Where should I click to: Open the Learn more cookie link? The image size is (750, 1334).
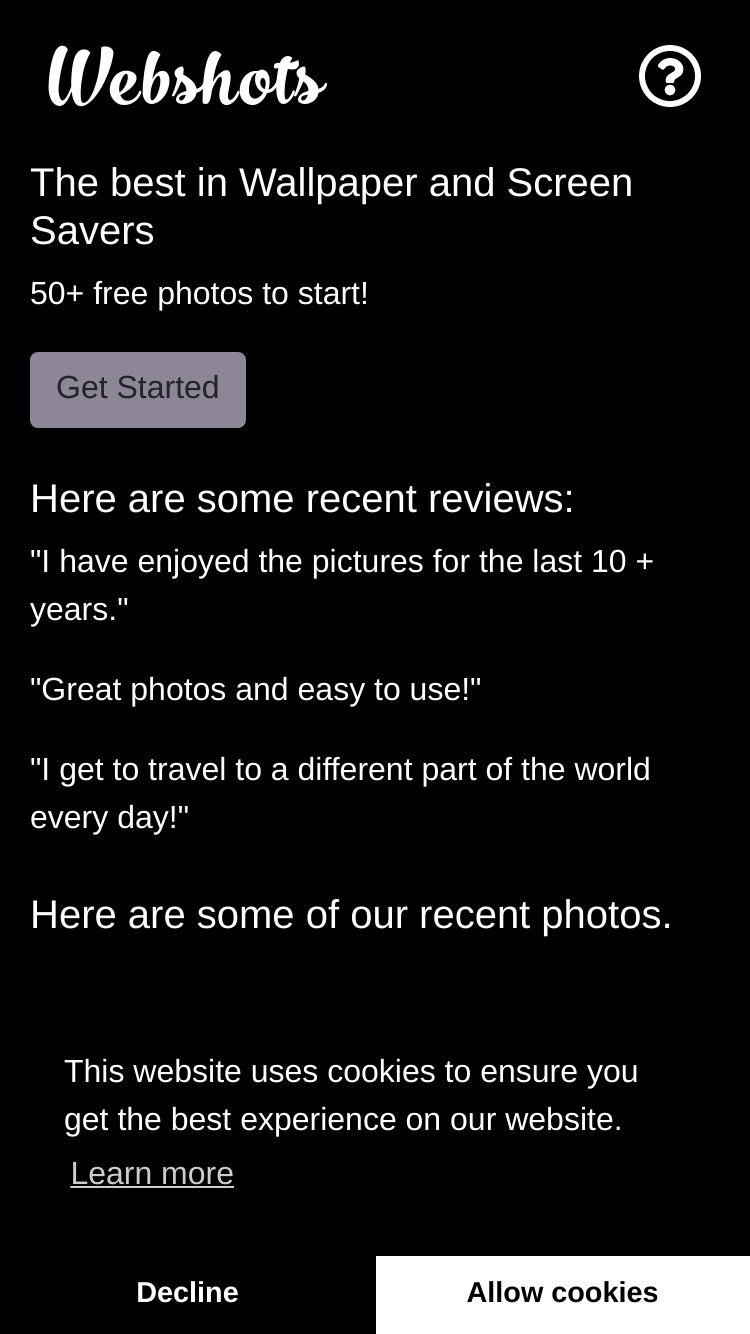[152, 1173]
